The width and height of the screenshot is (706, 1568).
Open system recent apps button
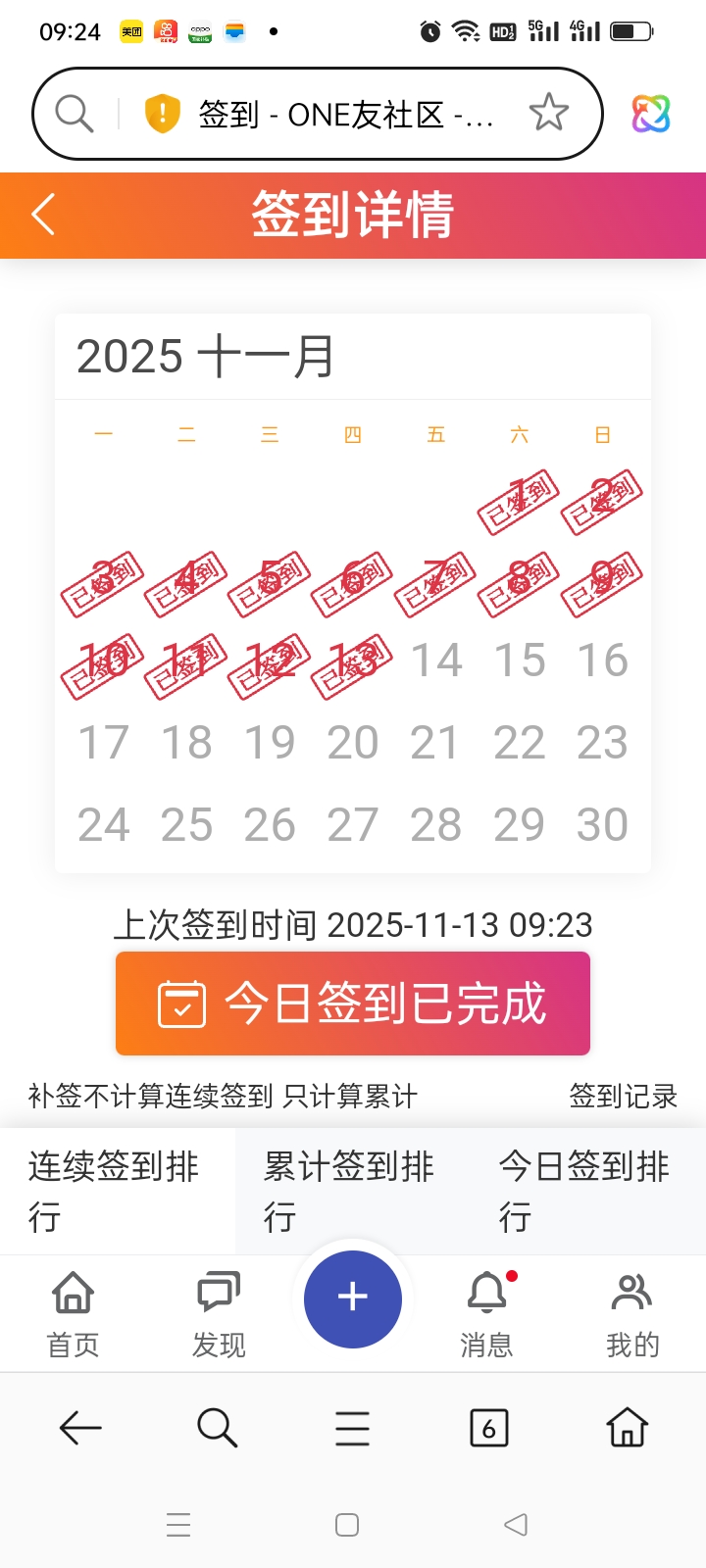(178, 1525)
